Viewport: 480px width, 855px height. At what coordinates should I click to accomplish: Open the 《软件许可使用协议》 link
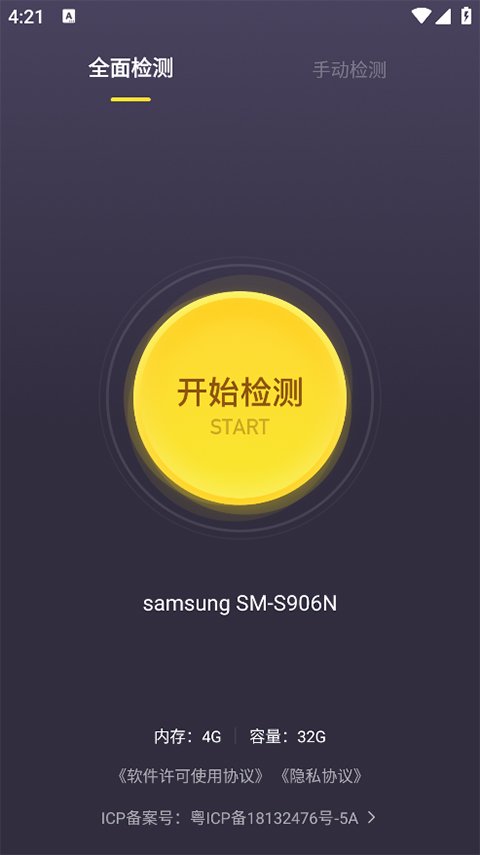191,776
